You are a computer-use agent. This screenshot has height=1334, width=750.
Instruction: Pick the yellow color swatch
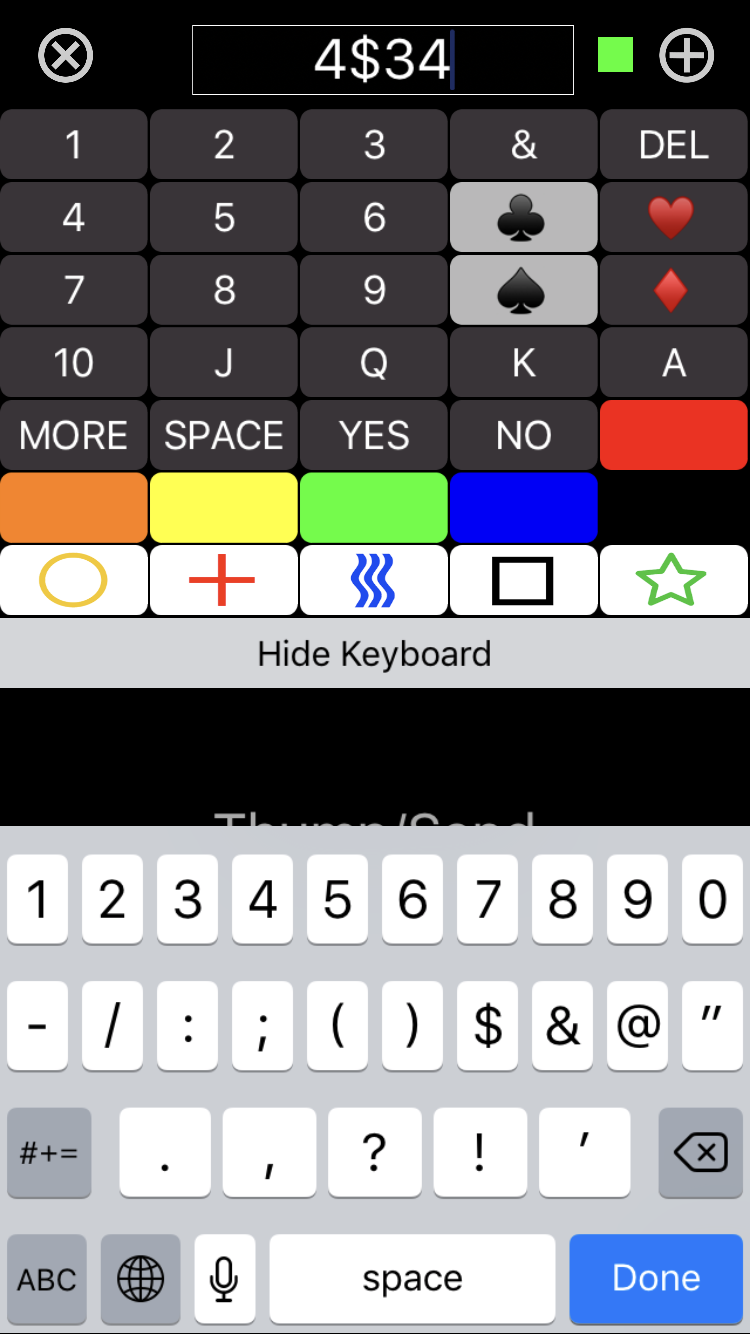[224, 508]
